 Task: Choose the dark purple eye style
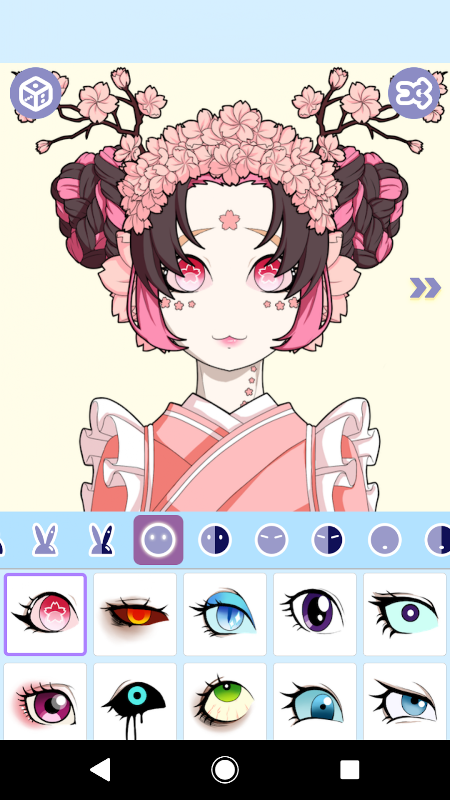[x=315, y=614]
